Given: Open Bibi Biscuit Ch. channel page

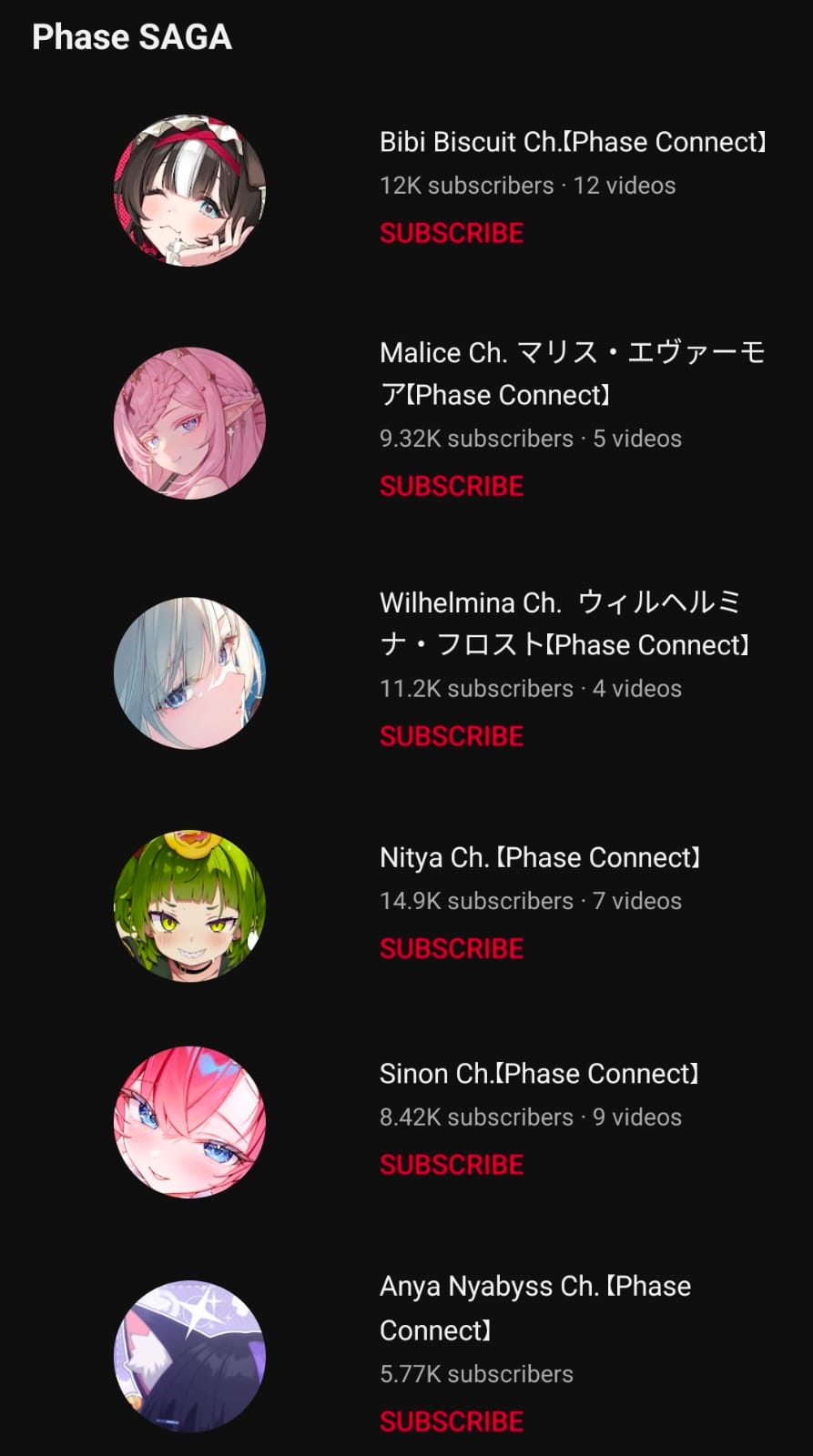Looking at the screenshot, I should click(x=189, y=190).
